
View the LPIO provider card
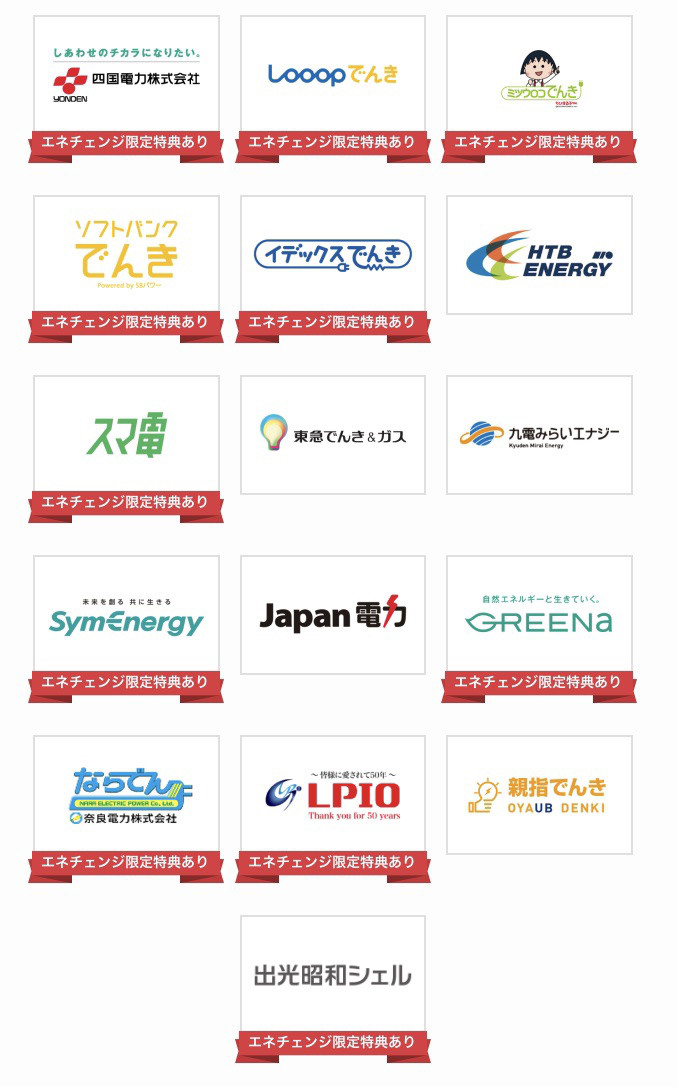333,795
